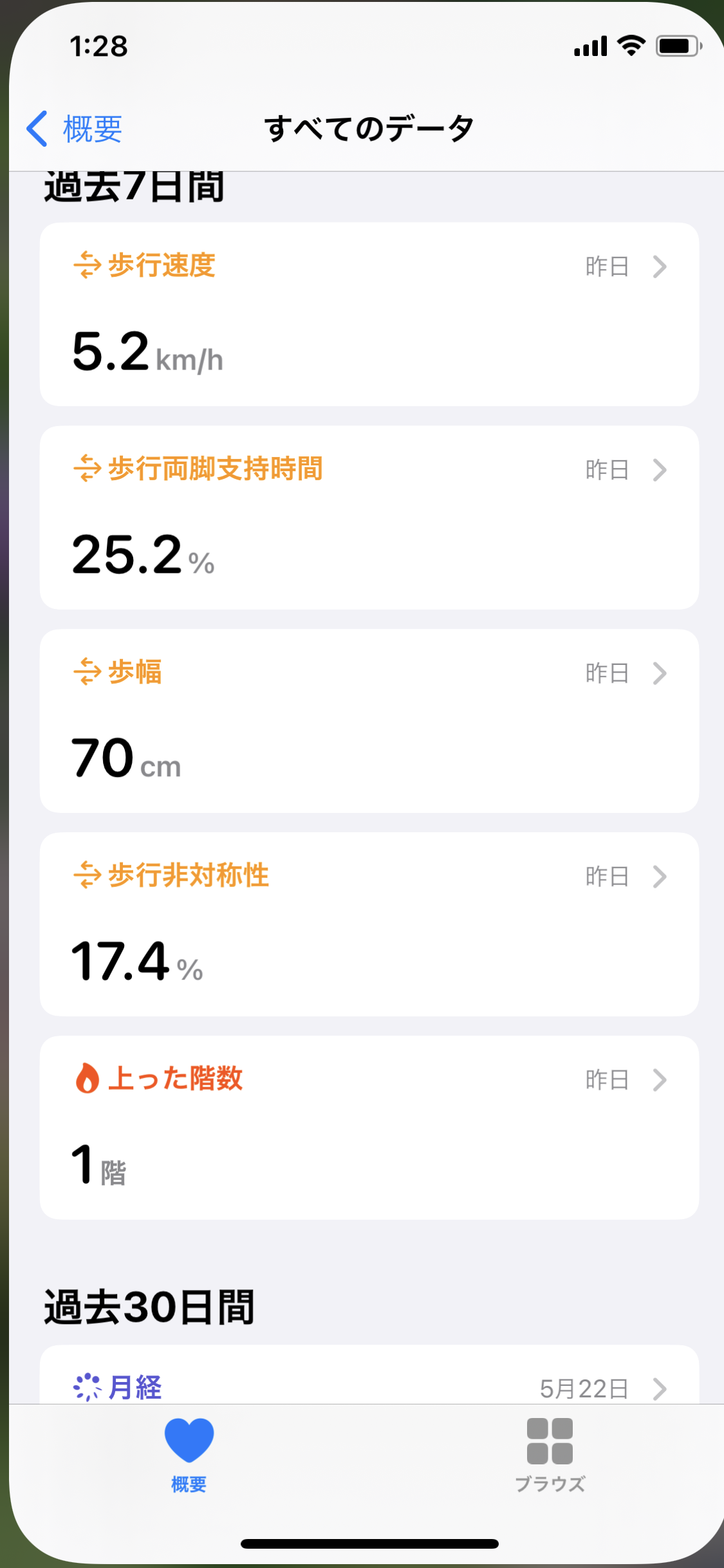Screen dimensions: 724x1568
Task: Open 歩行非対称性 data
Action: 369,924
